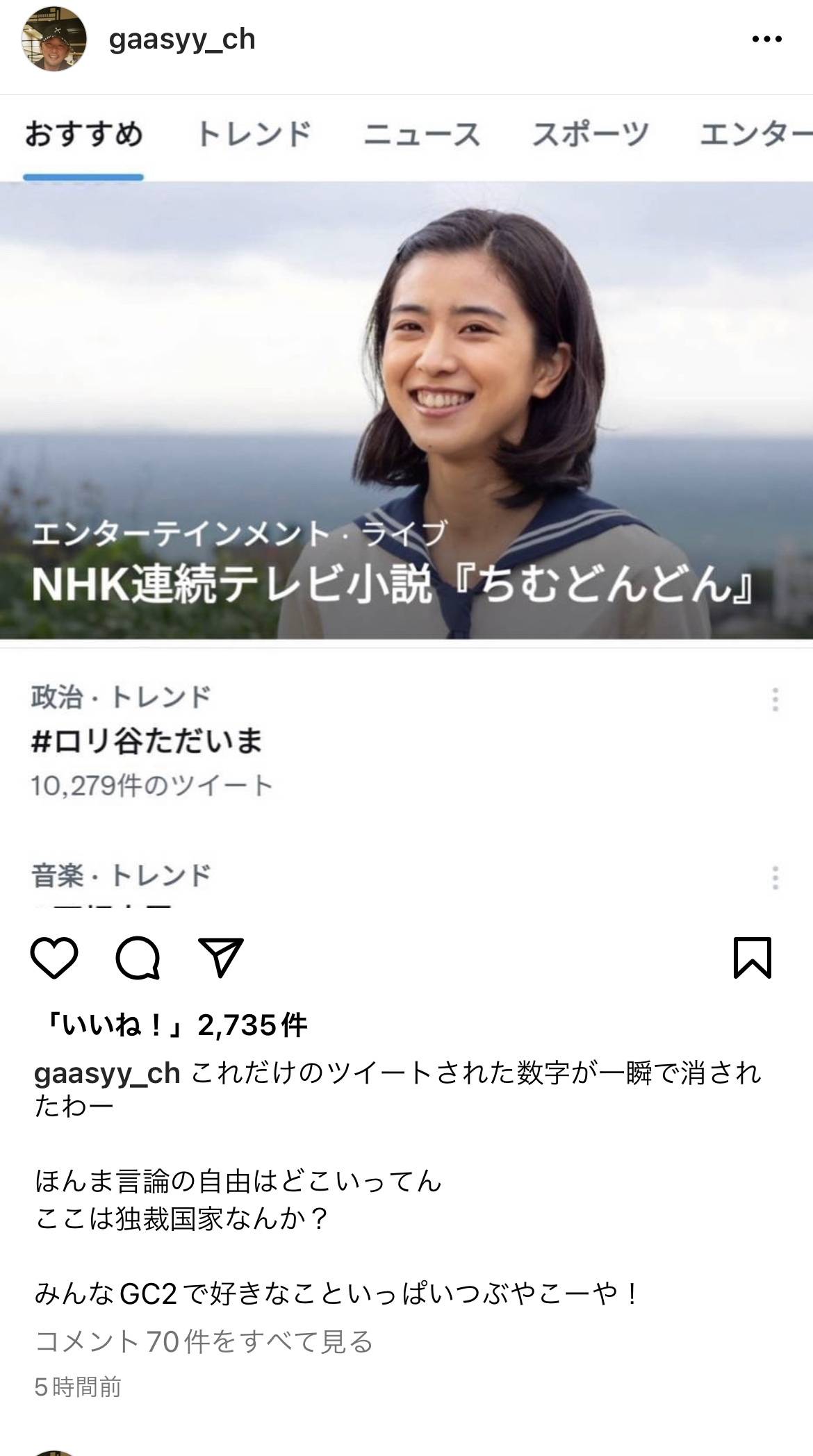The width and height of the screenshot is (813, 1456).
Task: Like the gaasyy_ch post
Action: [x=54, y=958]
